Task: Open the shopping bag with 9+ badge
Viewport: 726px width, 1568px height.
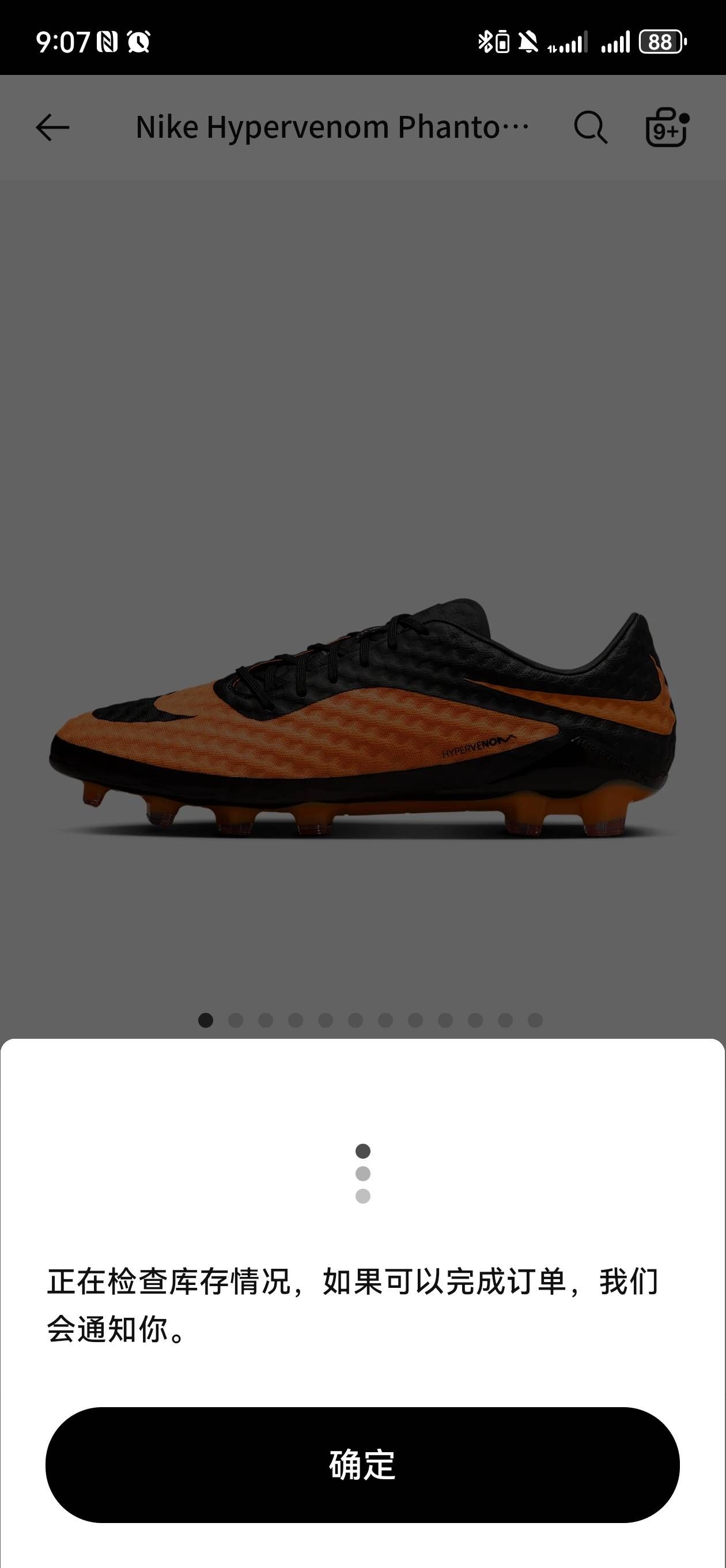Action: 667,127
